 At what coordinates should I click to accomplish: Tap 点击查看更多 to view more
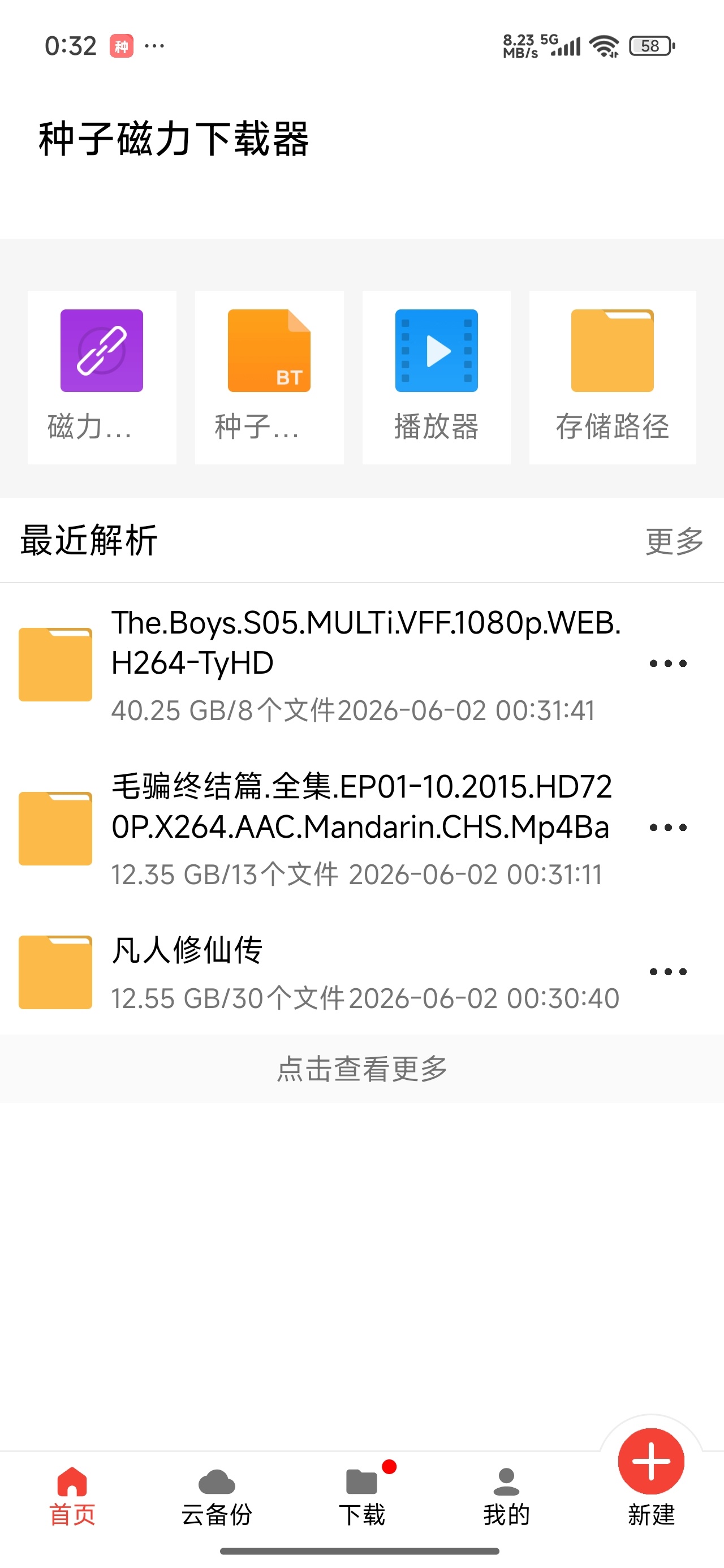coord(361,1069)
